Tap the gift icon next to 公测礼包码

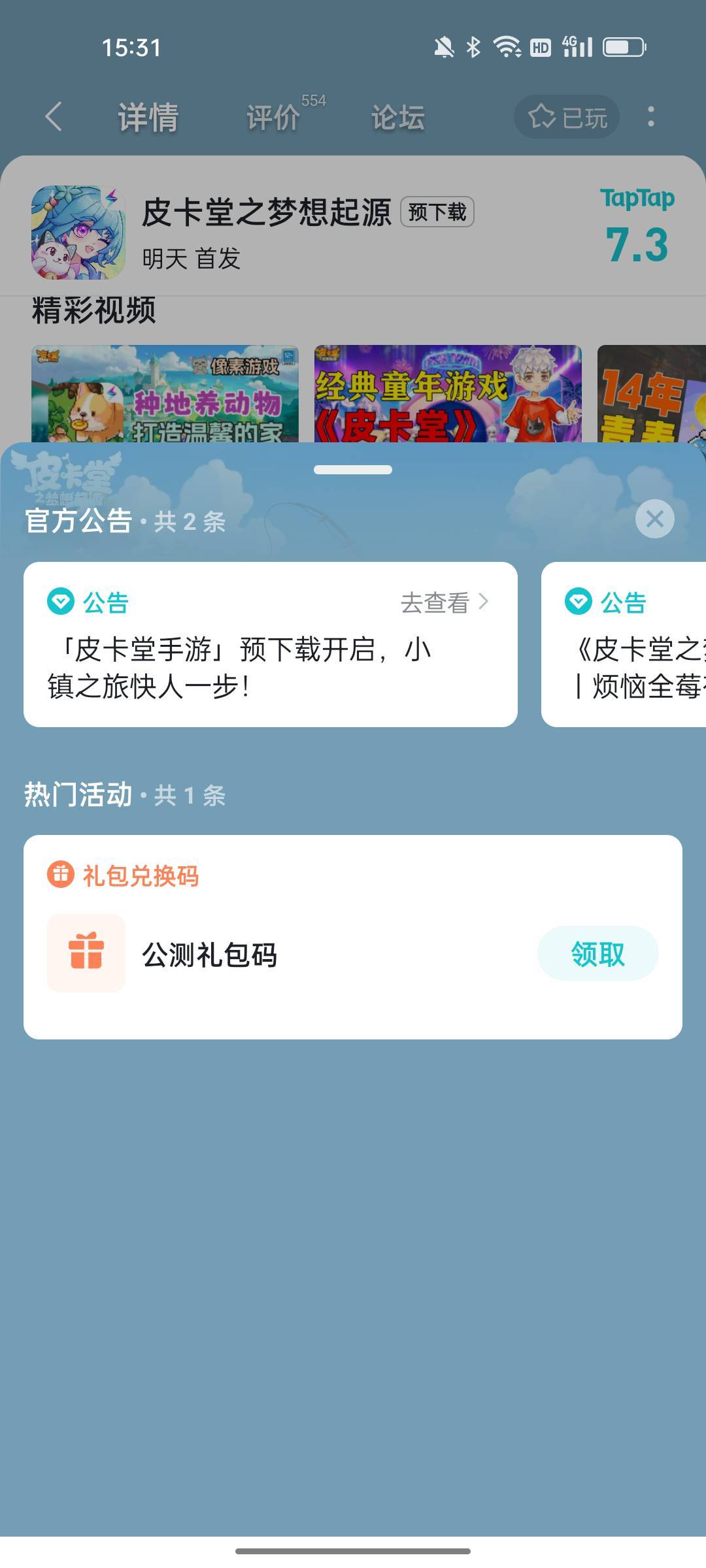point(86,953)
